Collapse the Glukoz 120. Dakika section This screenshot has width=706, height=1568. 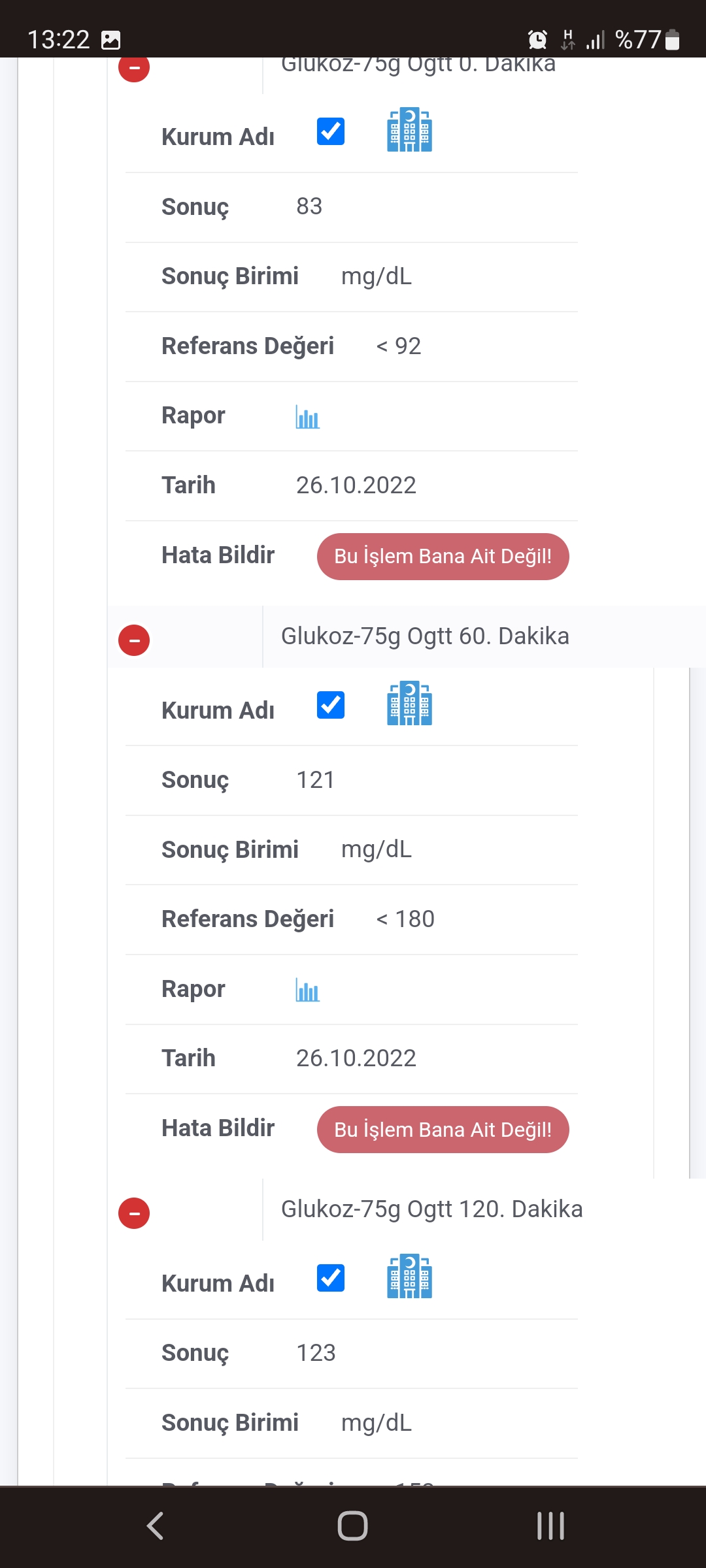point(134,1214)
